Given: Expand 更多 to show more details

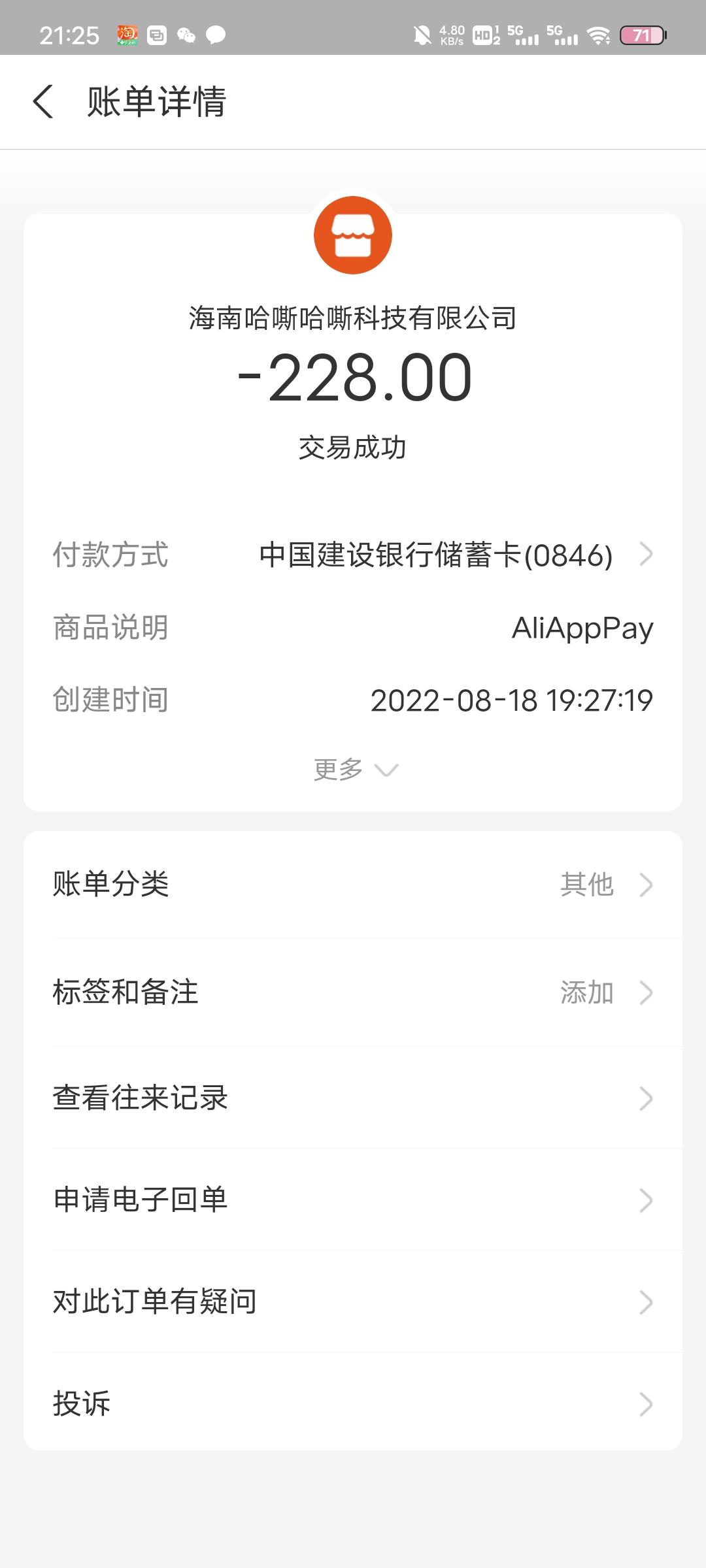Looking at the screenshot, I should click(354, 770).
